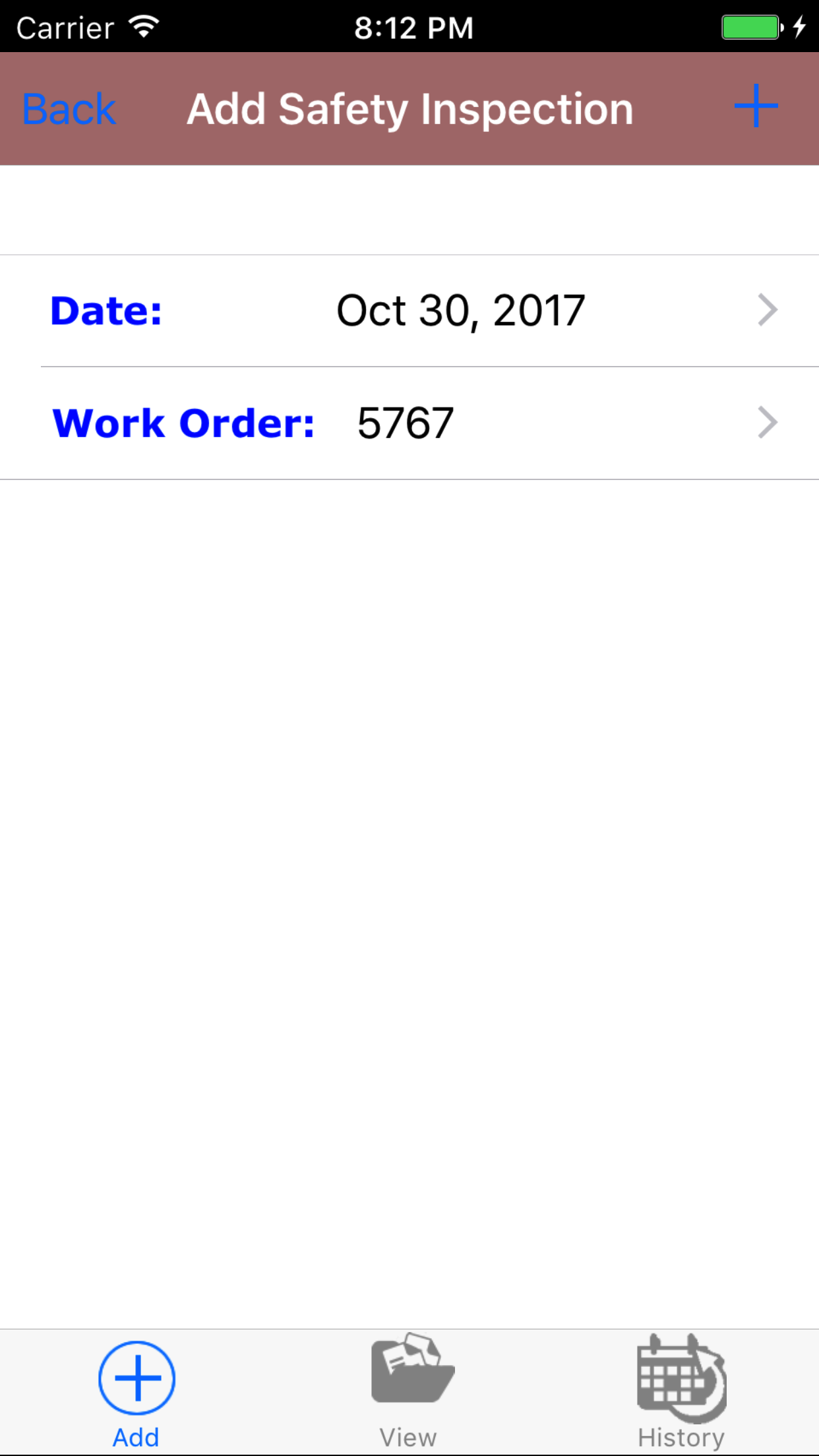The image size is (819, 1456).
Task: Switch to the View tab
Action: (409, 1393)
